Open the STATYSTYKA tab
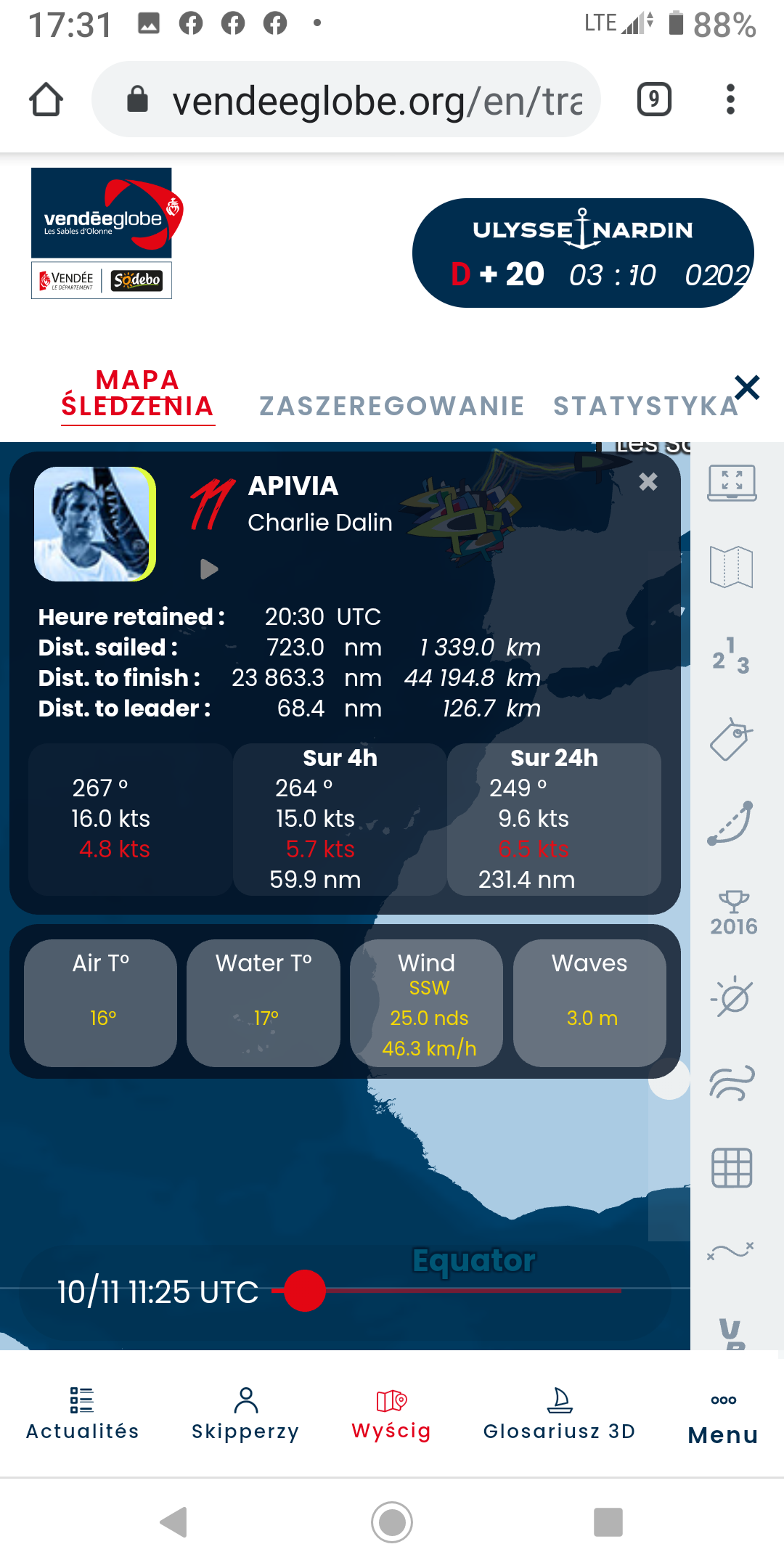 click(645, 406)
